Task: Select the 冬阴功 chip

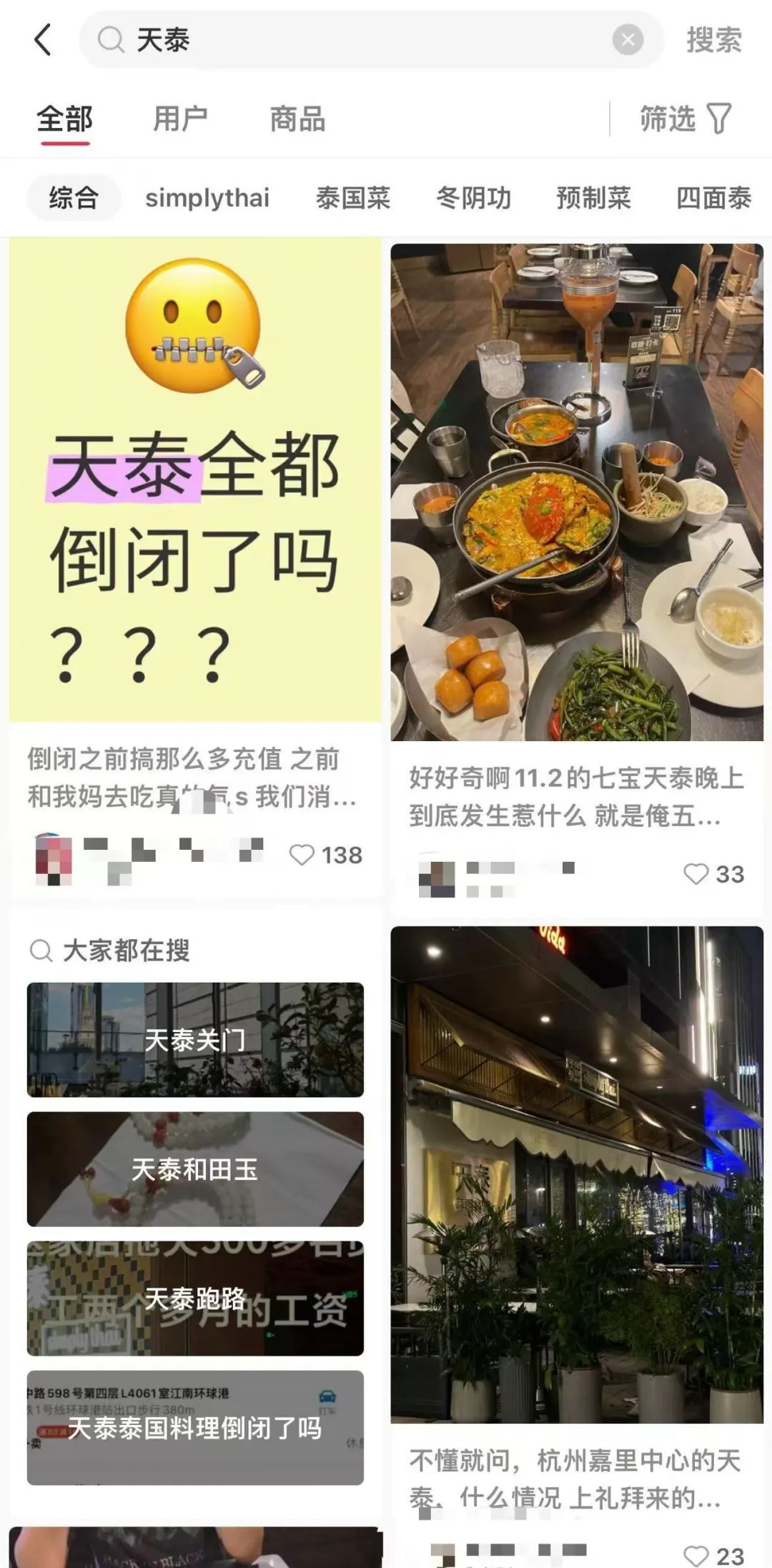Action: (x=473, y=198)
